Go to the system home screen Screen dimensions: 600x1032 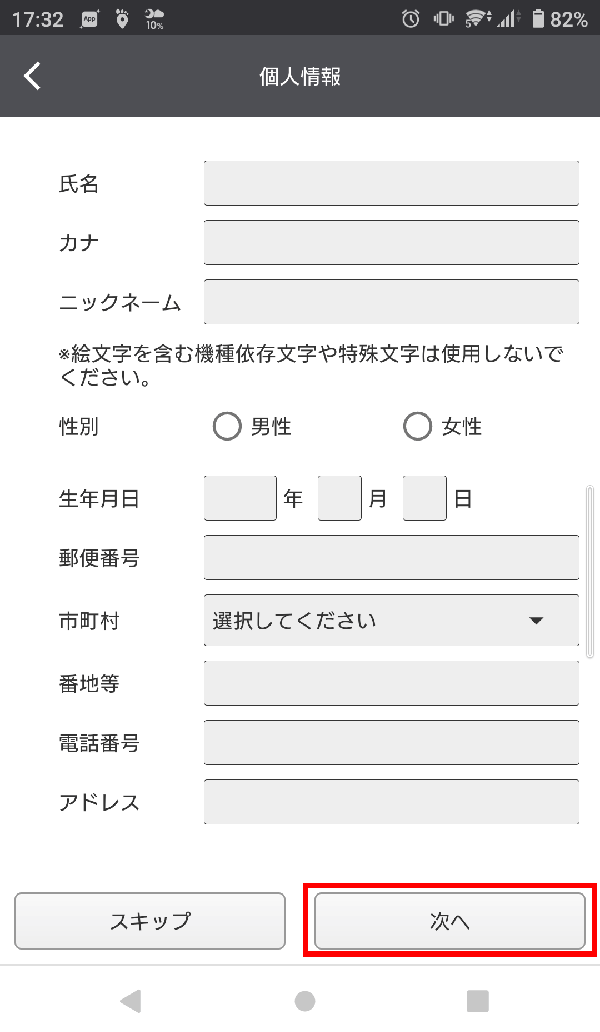point(305,1001)
